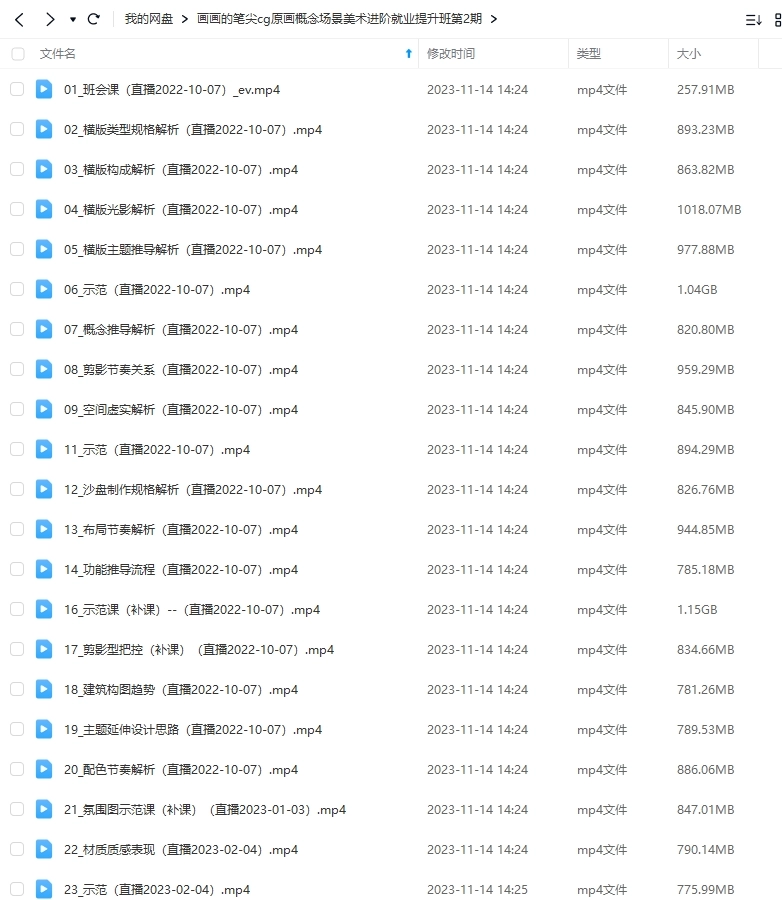The height and width of the screenshot is (900, 782).
Task: Select checkbox for 19_主题延伸设计思路
Action: coord(17,729)
